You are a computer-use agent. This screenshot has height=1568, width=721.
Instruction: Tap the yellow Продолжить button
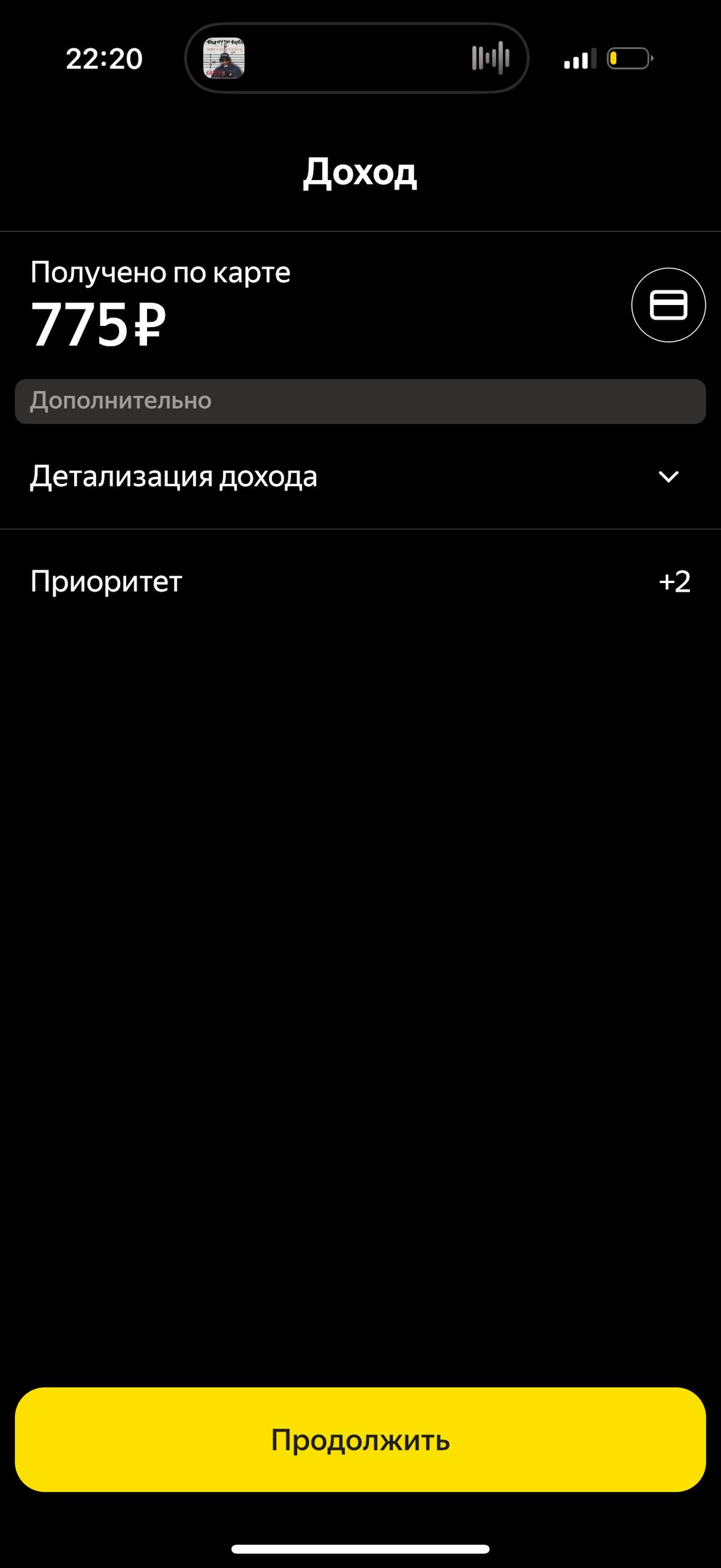pyautogui.click(x=360, y=1440)
